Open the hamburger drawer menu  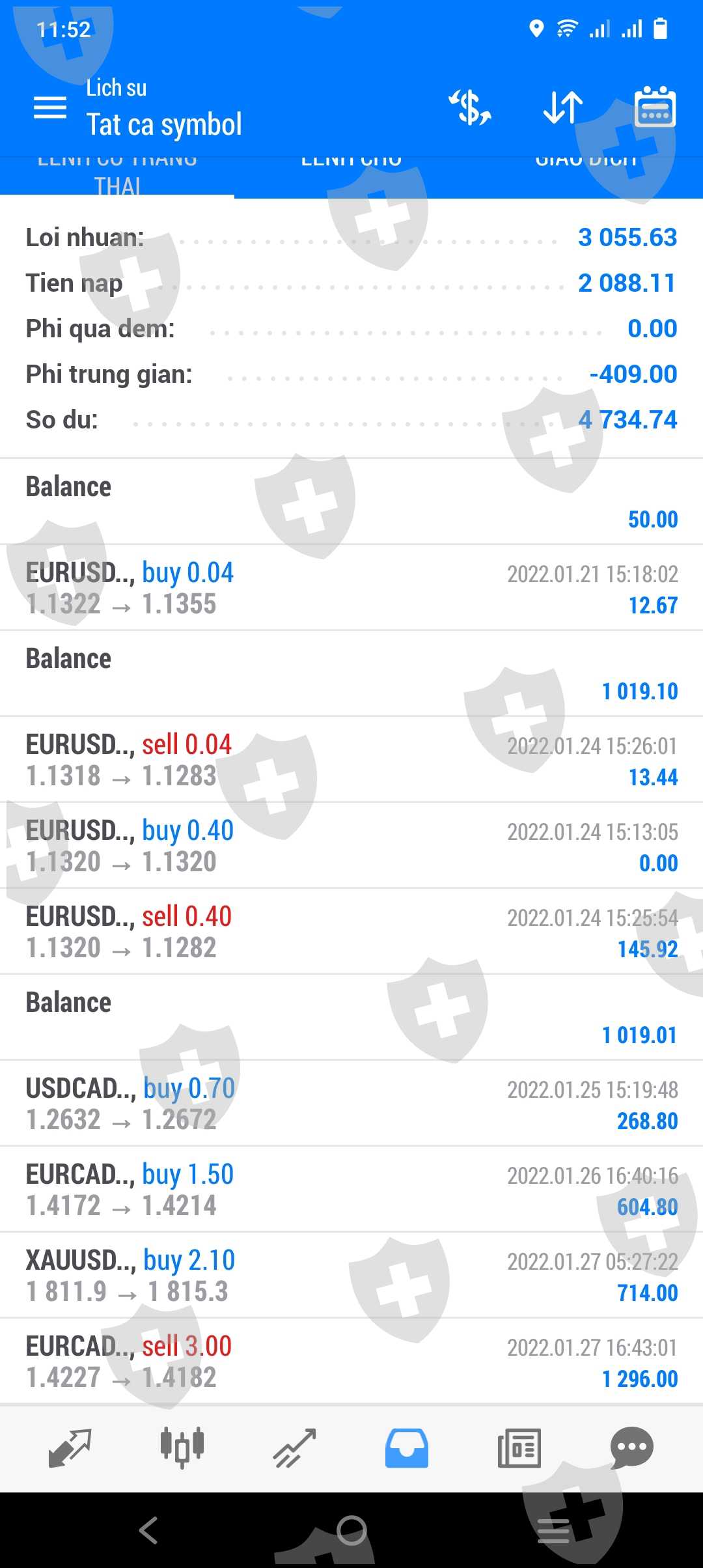tap(50, 107)
